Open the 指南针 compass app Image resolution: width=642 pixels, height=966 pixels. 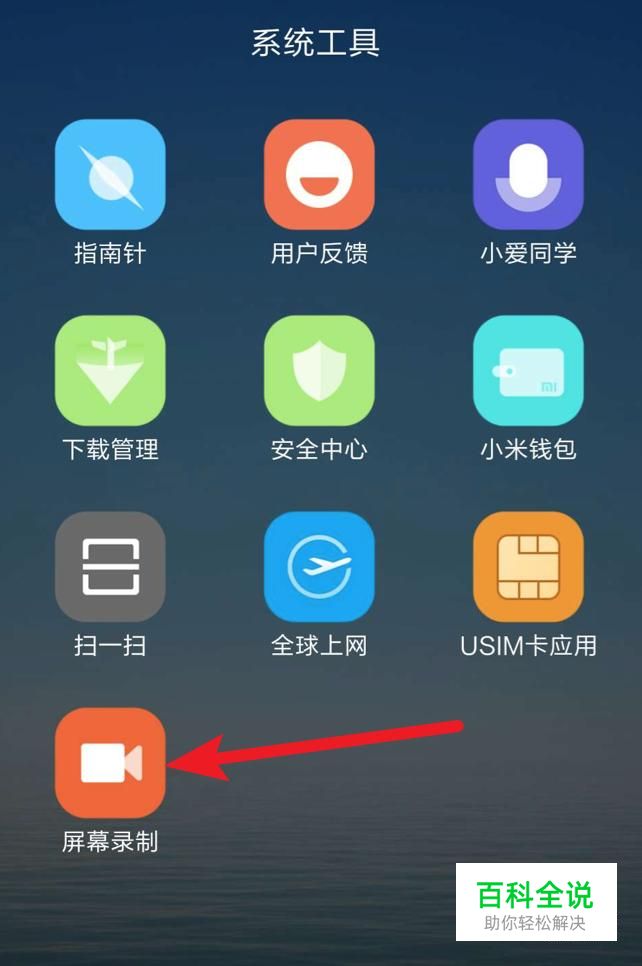[110, 175]
